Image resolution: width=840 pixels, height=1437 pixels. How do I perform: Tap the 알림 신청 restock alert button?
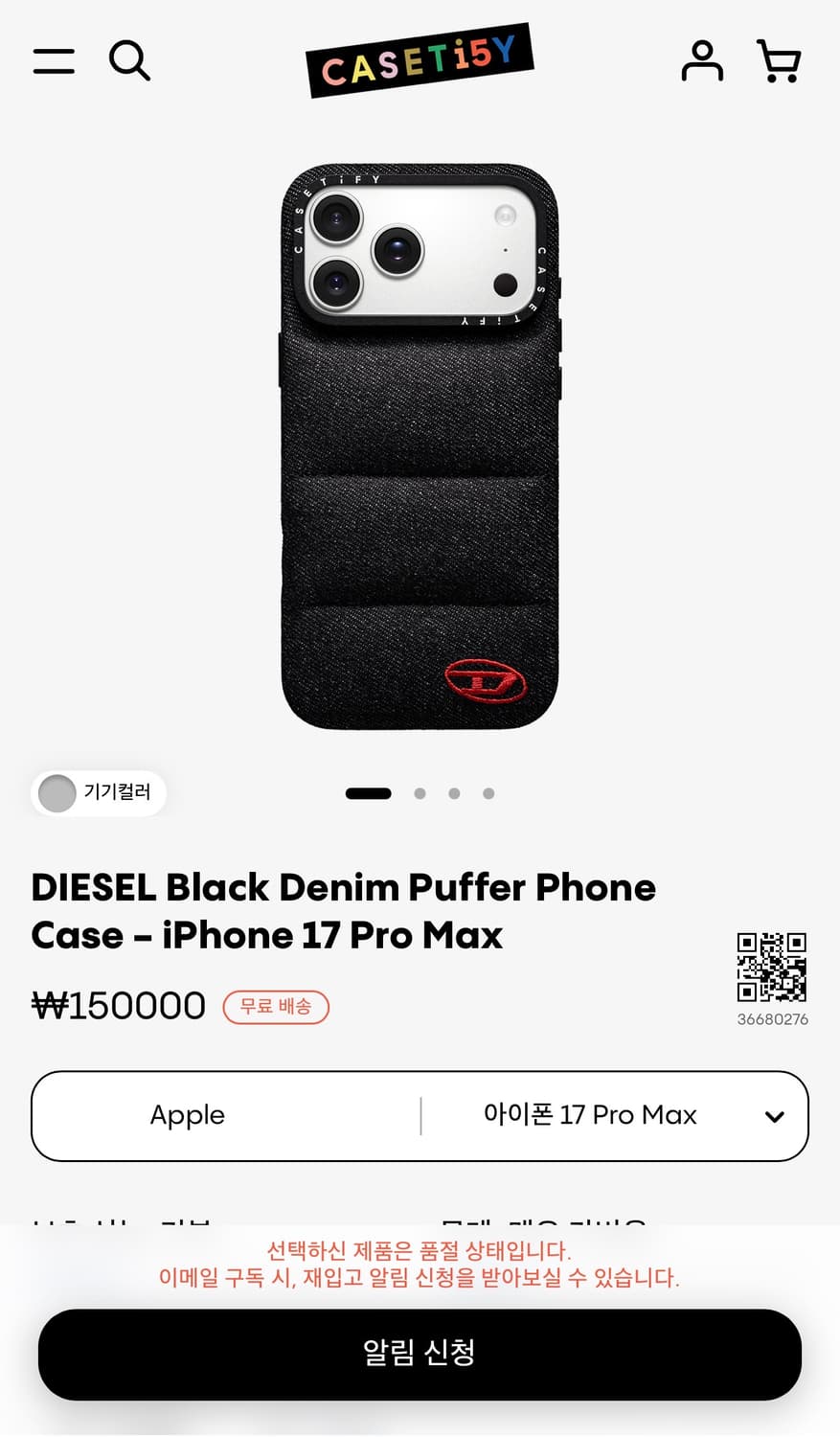pyautogui.click(x=419, y=1355)
